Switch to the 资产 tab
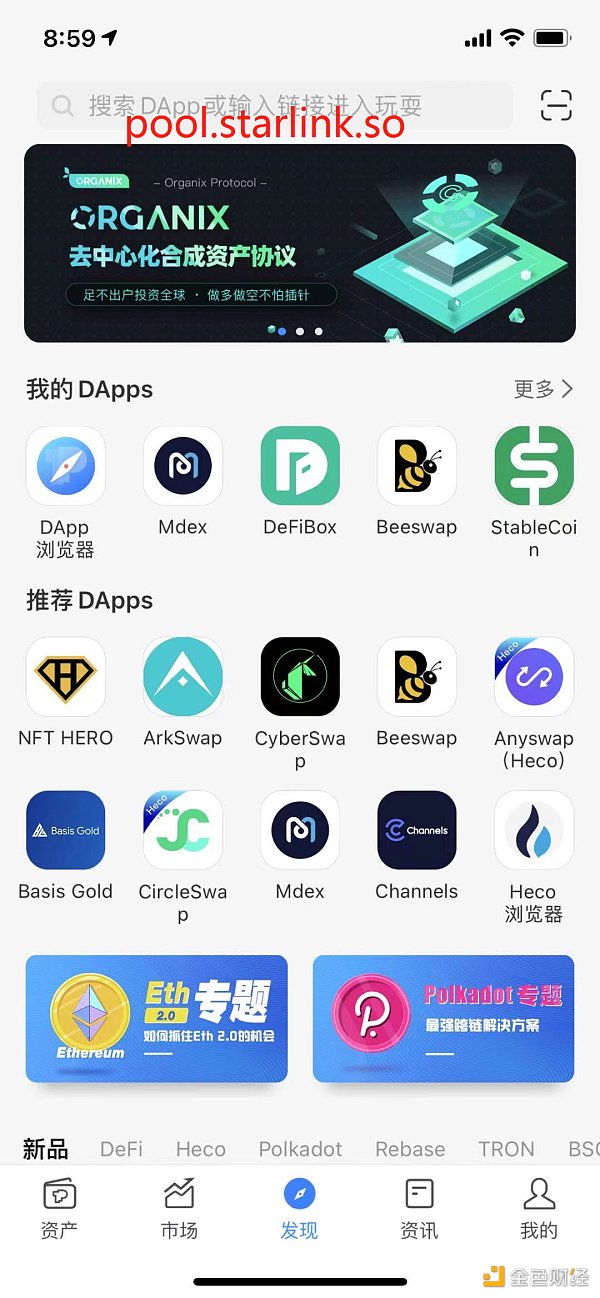The image size is (600, 1298). 59,1208
